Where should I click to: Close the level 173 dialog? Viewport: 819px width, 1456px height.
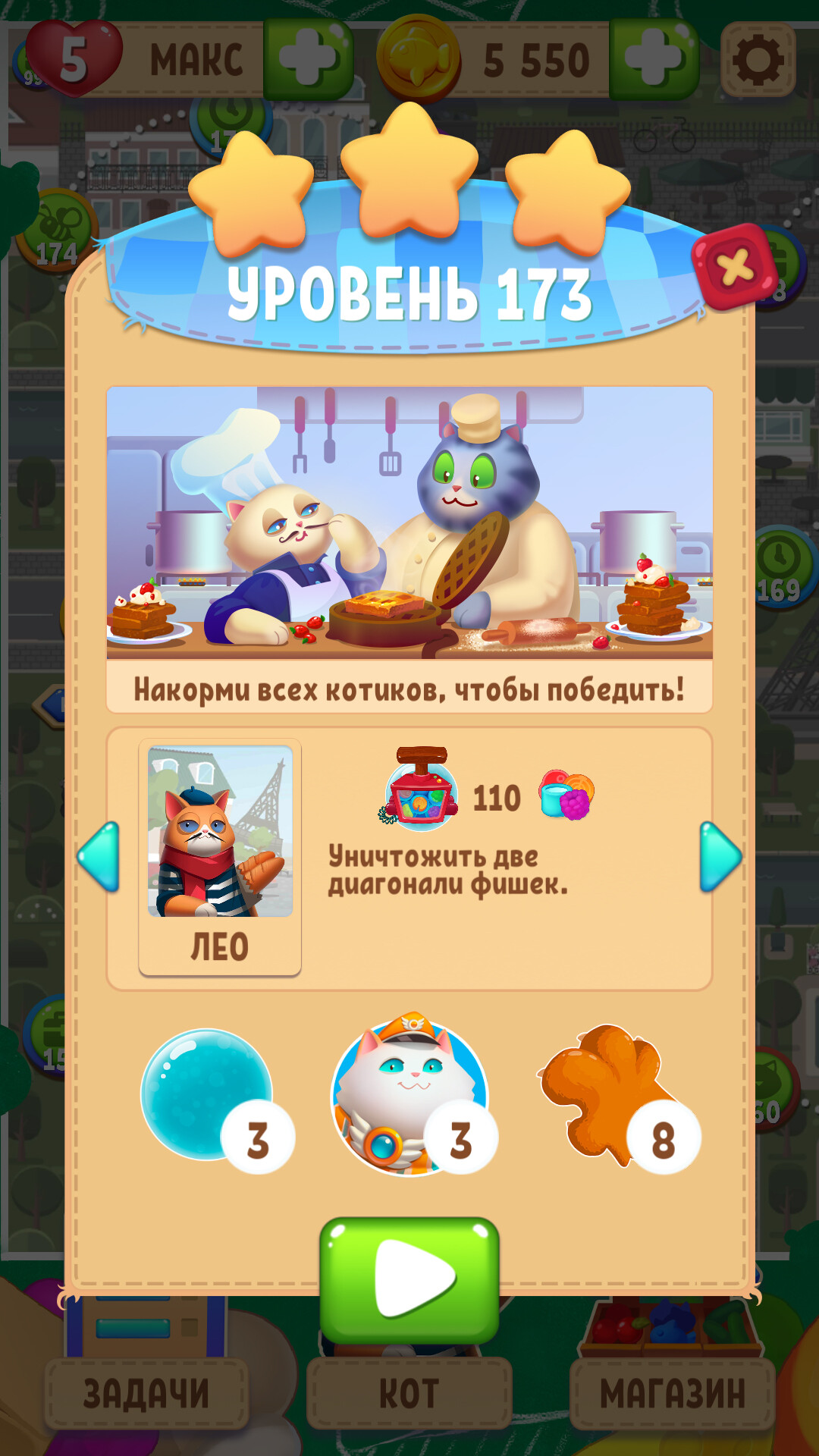click(x=734, y=267)
